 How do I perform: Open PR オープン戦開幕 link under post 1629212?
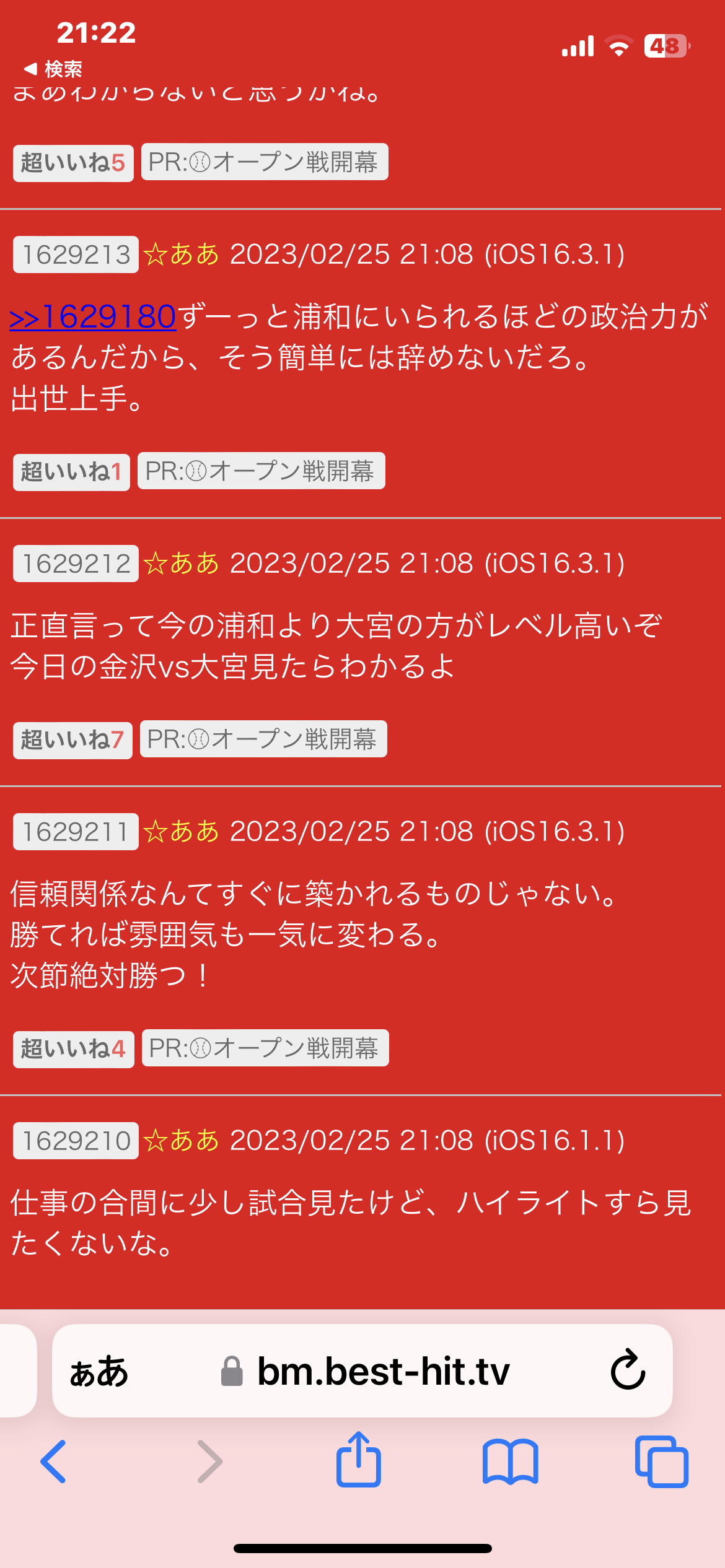263,739
